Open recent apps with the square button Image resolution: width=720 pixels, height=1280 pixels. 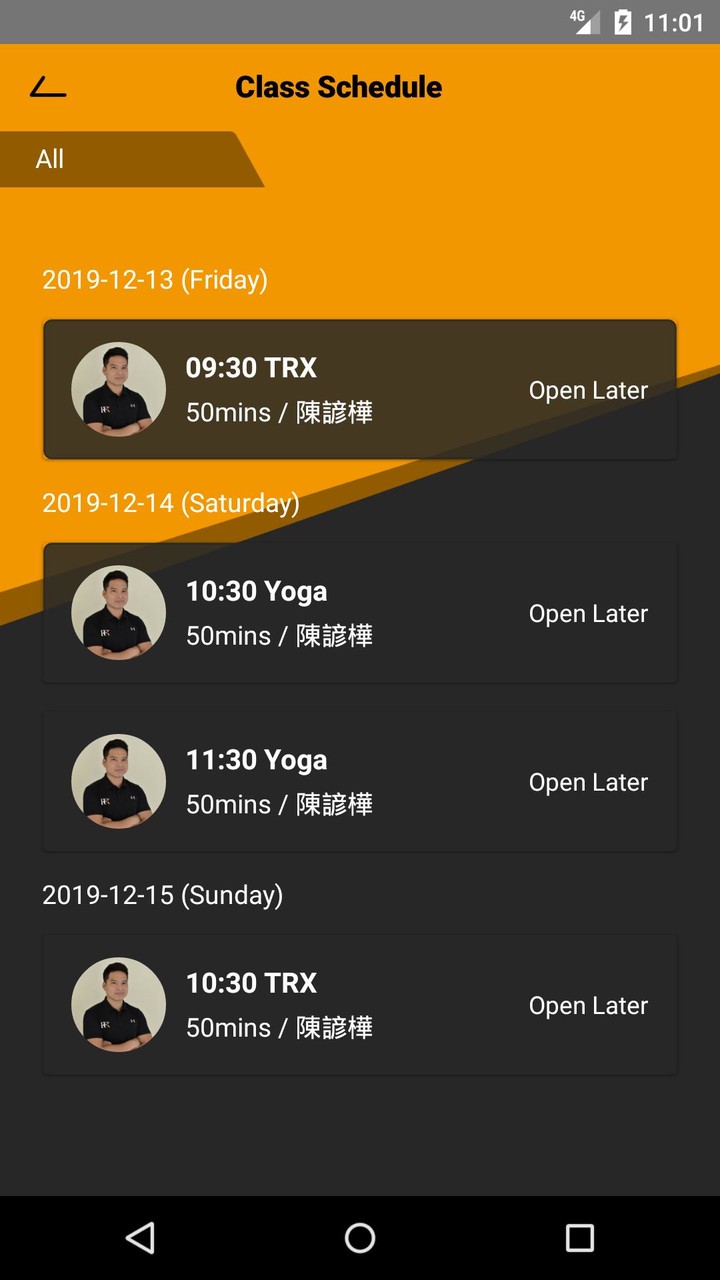(580, 1238)
